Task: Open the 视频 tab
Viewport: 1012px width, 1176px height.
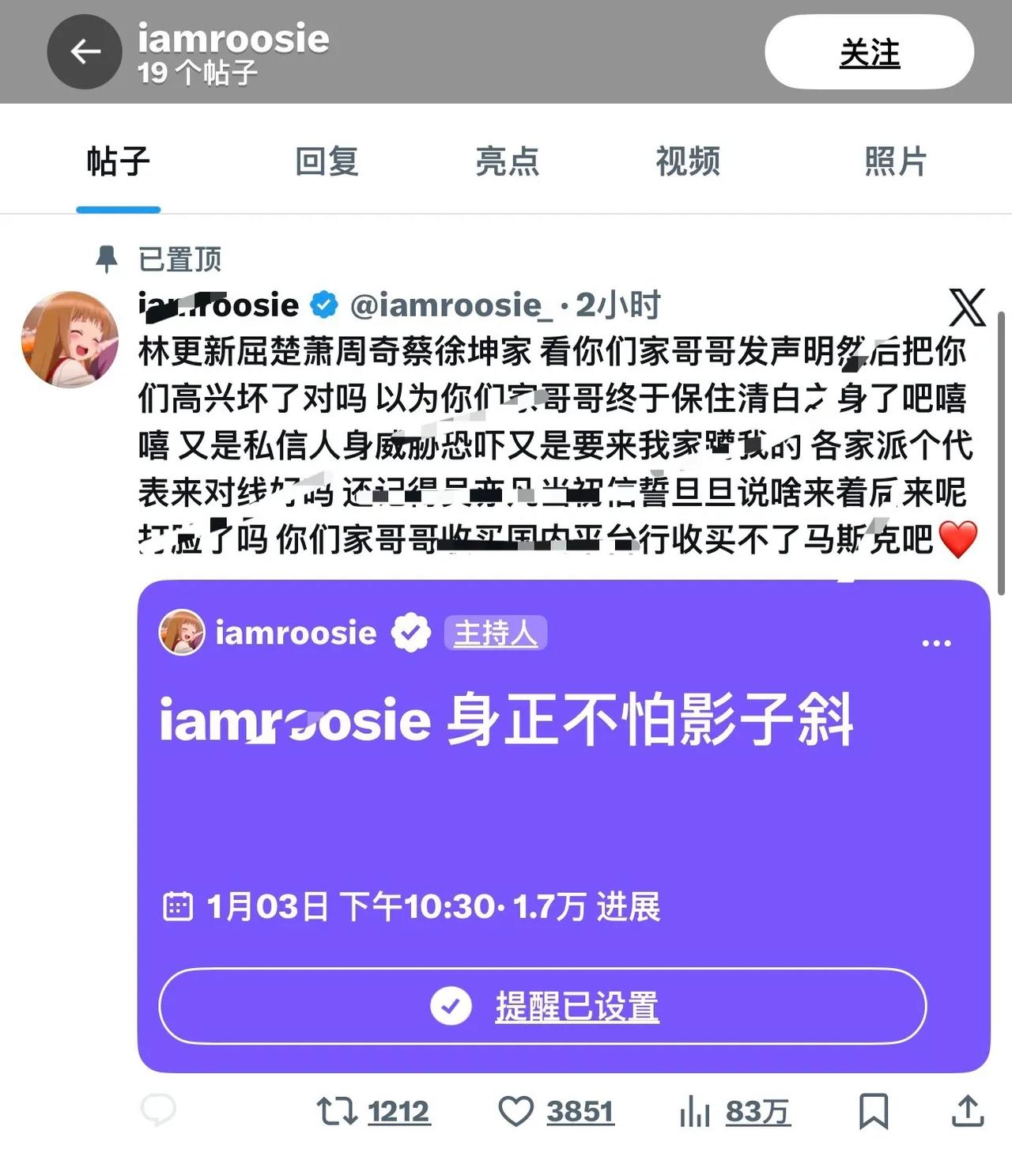Action: pos(687,161)
